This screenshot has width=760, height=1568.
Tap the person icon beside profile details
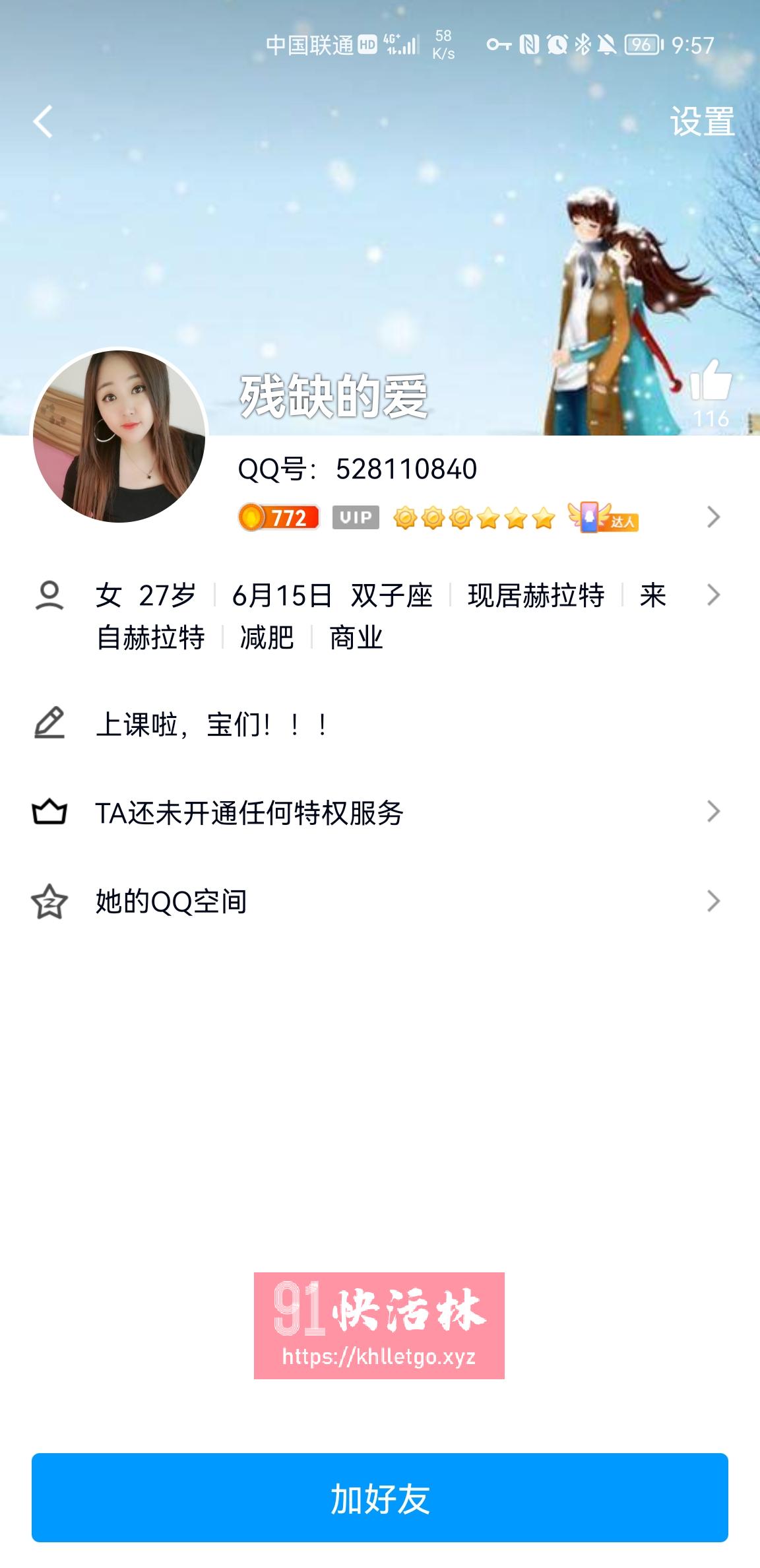(50, 595)
